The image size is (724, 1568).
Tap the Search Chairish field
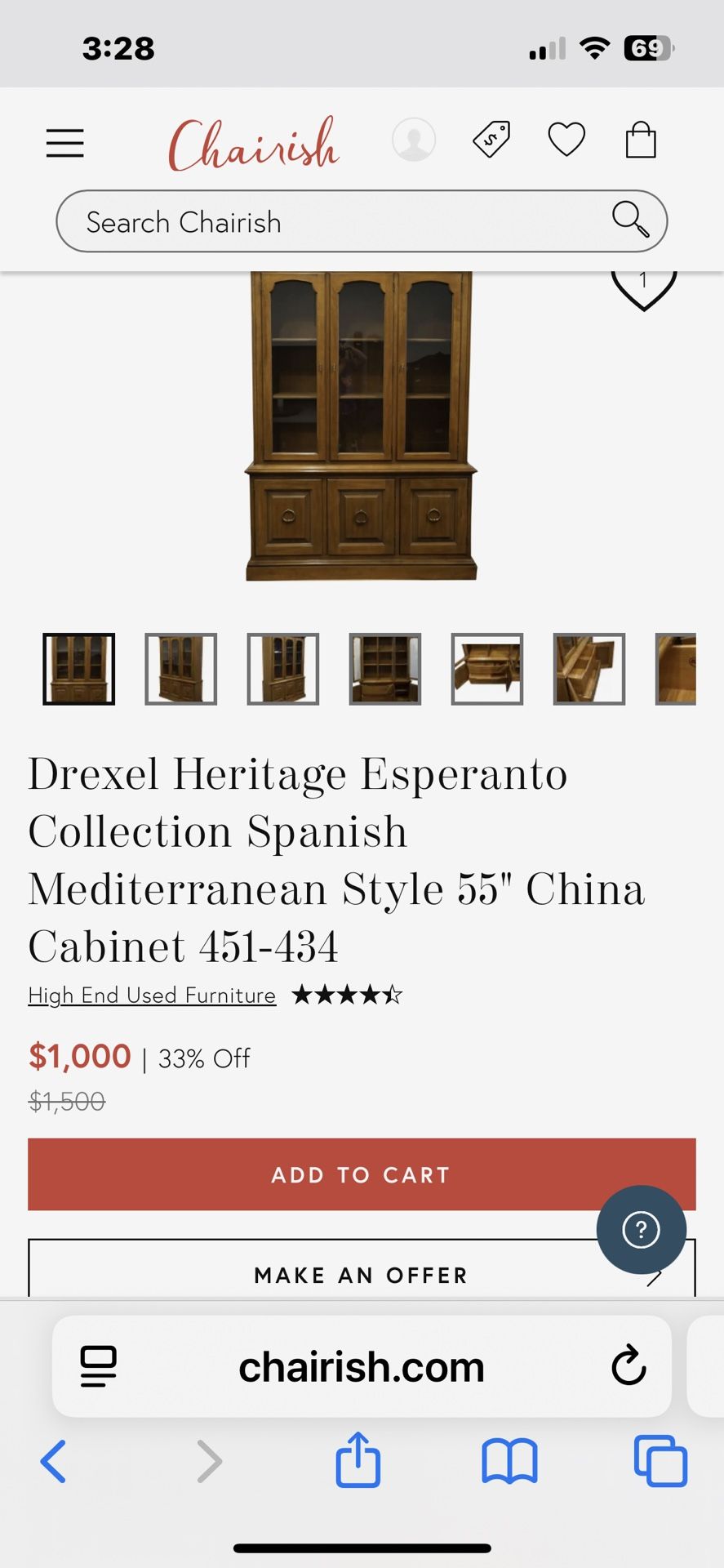click(343, 221)
